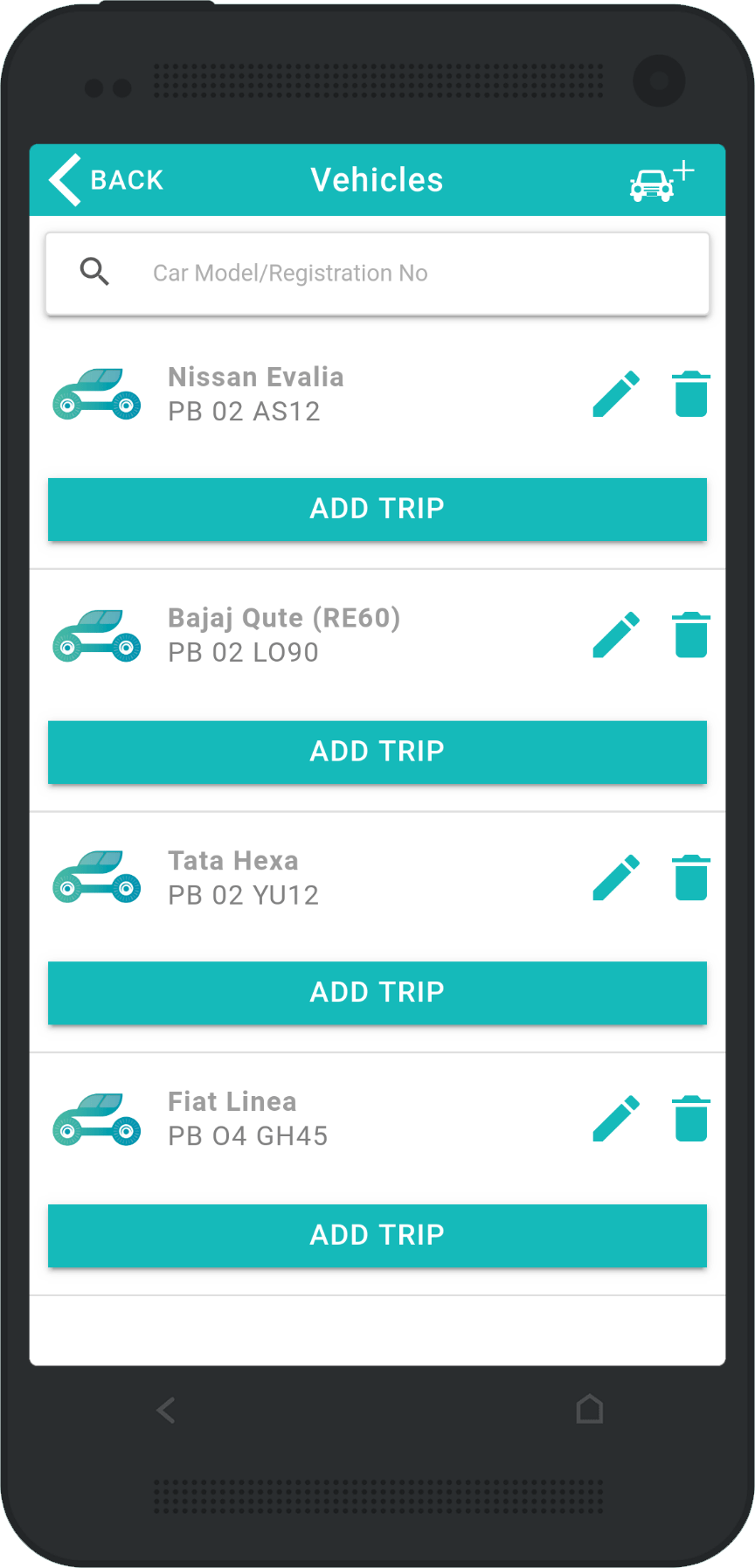This screenshot has height=1568, width=755.
Task: Remove the Tata Hexa vehicle
Action: [x=690, y=878]
